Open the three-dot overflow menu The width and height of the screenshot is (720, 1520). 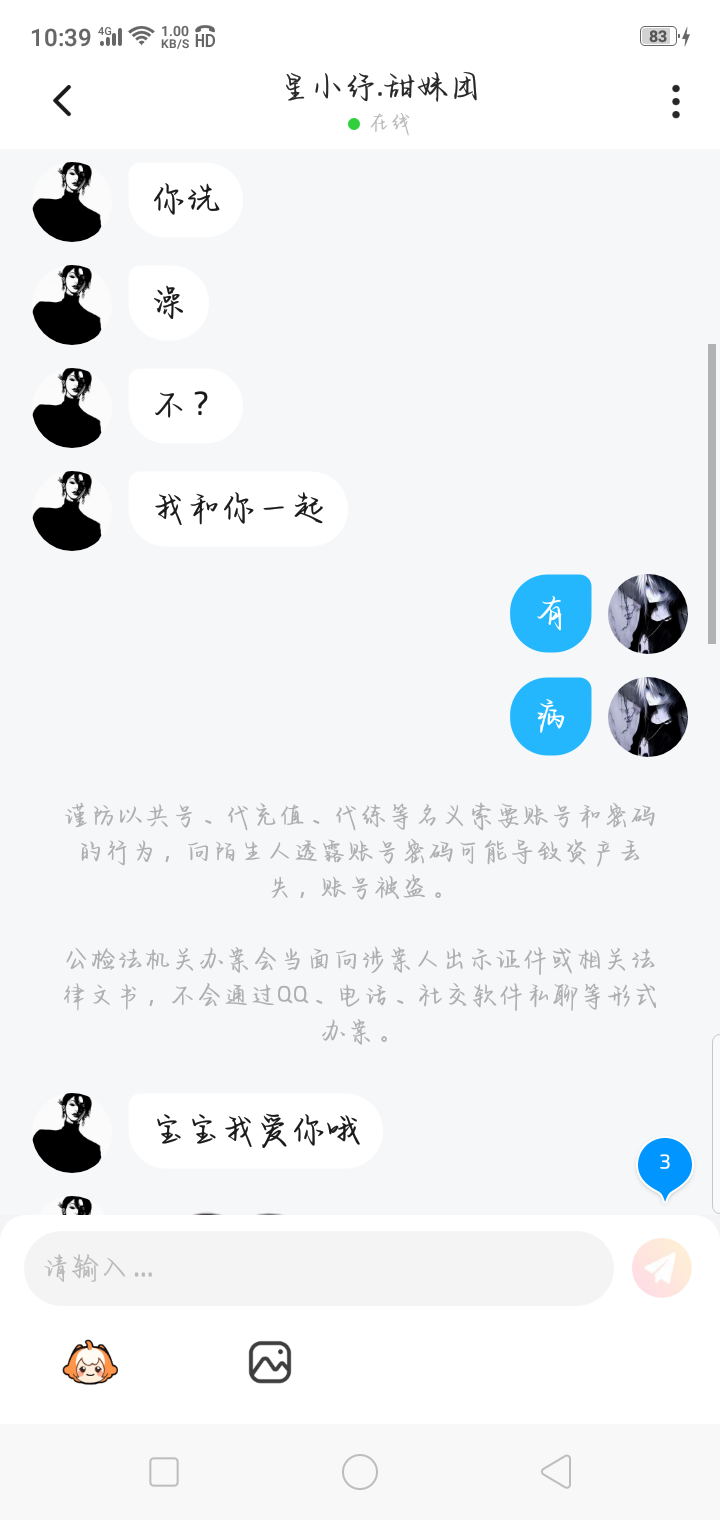[x=676, y=101]
